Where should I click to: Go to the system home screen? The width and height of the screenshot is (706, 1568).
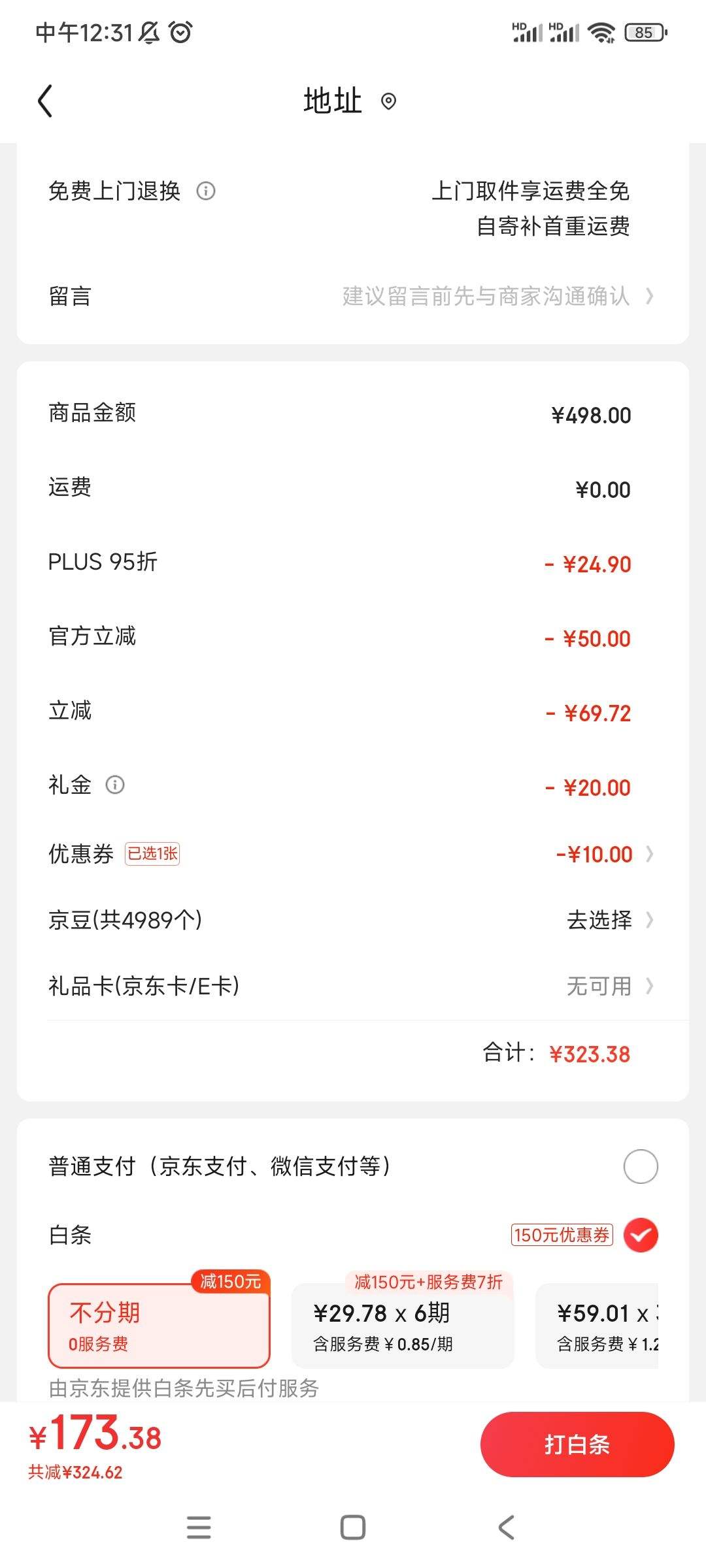tap(353, 1527)
